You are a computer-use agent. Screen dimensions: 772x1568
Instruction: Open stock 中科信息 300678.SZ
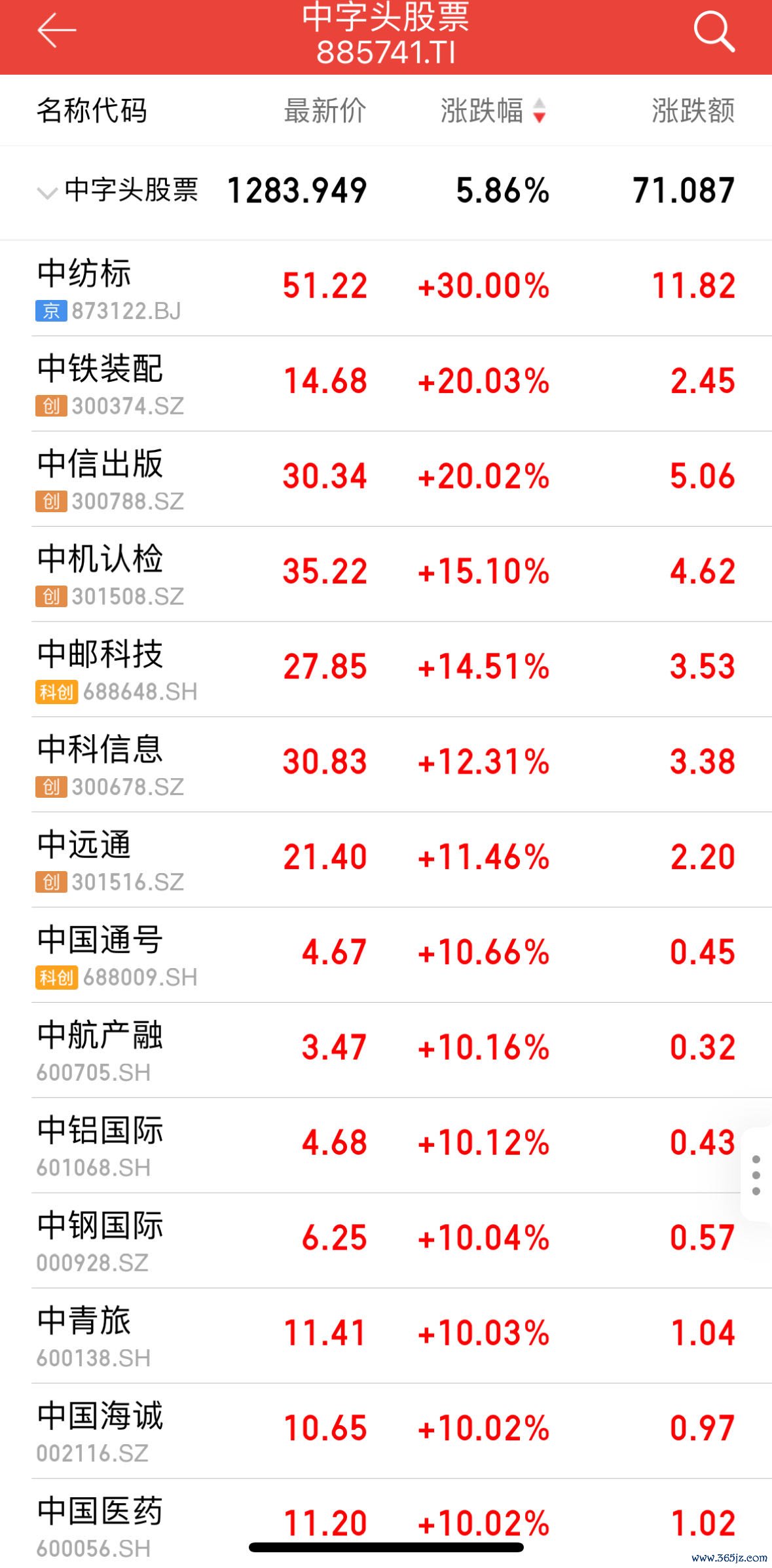(x=386, y=764)
